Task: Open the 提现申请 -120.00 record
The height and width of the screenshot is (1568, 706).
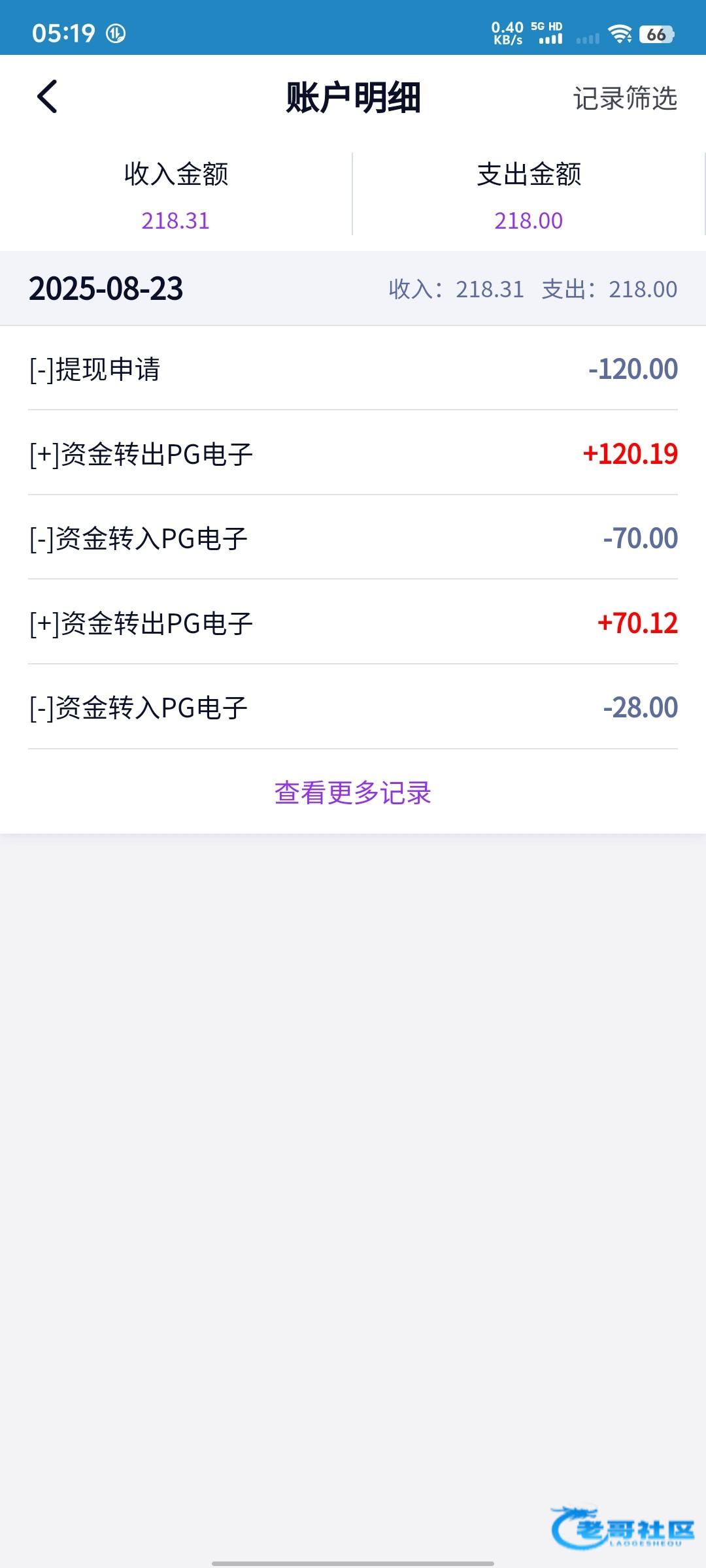Action: click(353, 368)
